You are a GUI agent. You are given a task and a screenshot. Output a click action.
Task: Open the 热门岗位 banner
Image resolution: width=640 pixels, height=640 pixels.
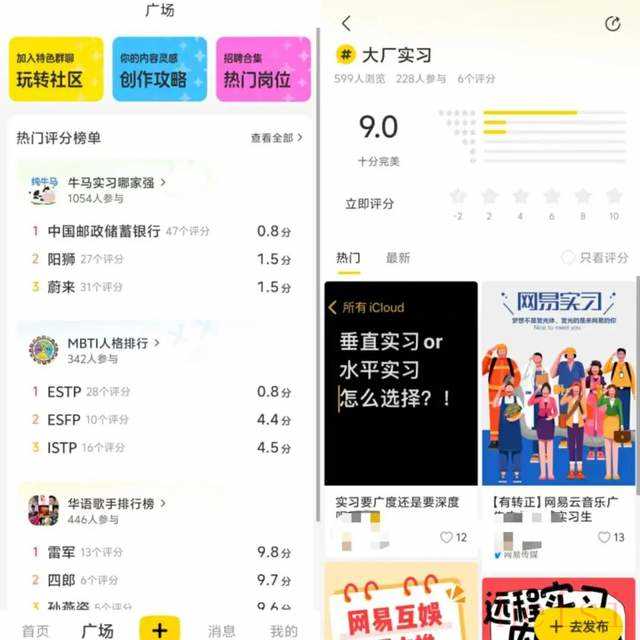263,69
